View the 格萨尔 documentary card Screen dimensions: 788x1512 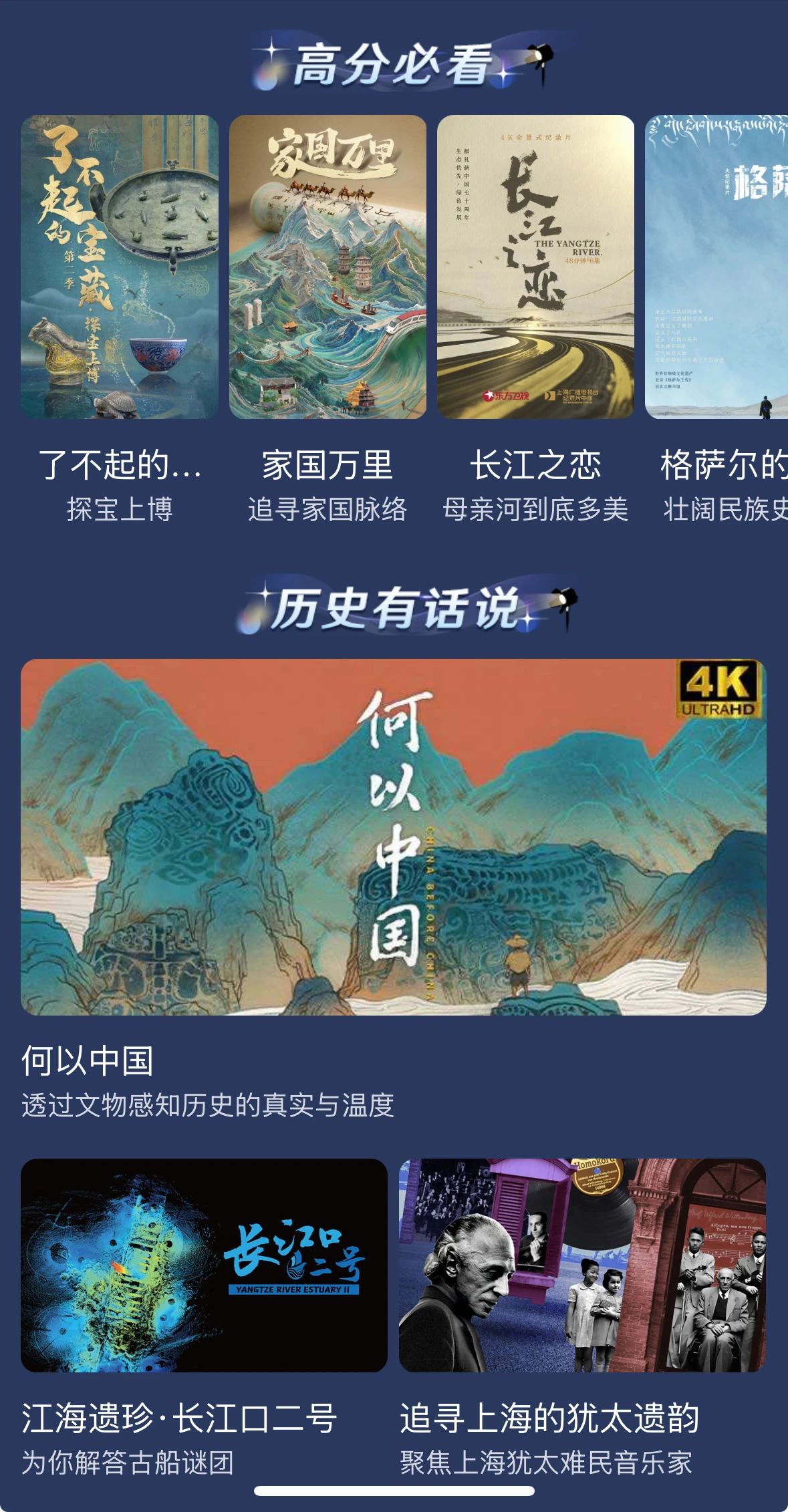point(716,267)
